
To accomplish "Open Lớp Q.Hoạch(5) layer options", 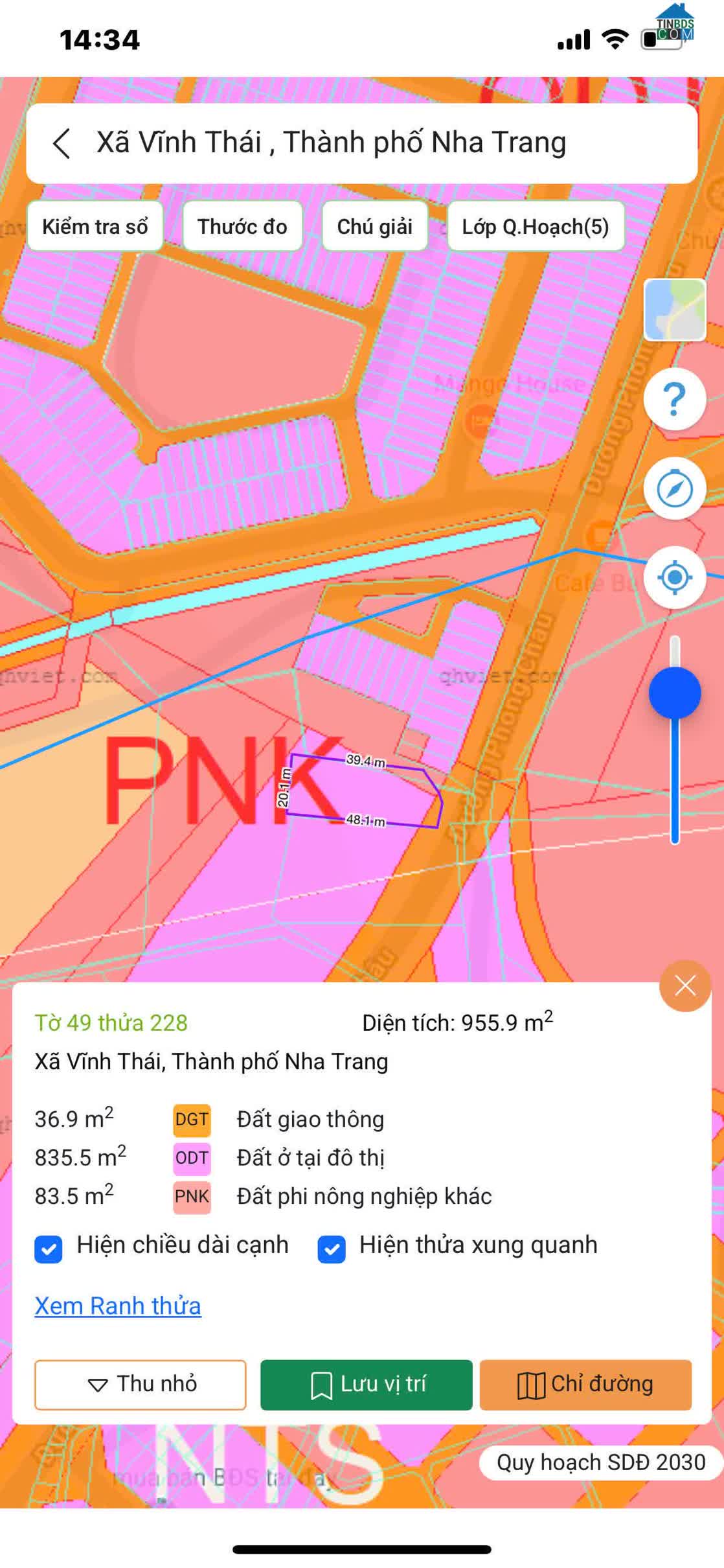I will [x=536, y=226].
